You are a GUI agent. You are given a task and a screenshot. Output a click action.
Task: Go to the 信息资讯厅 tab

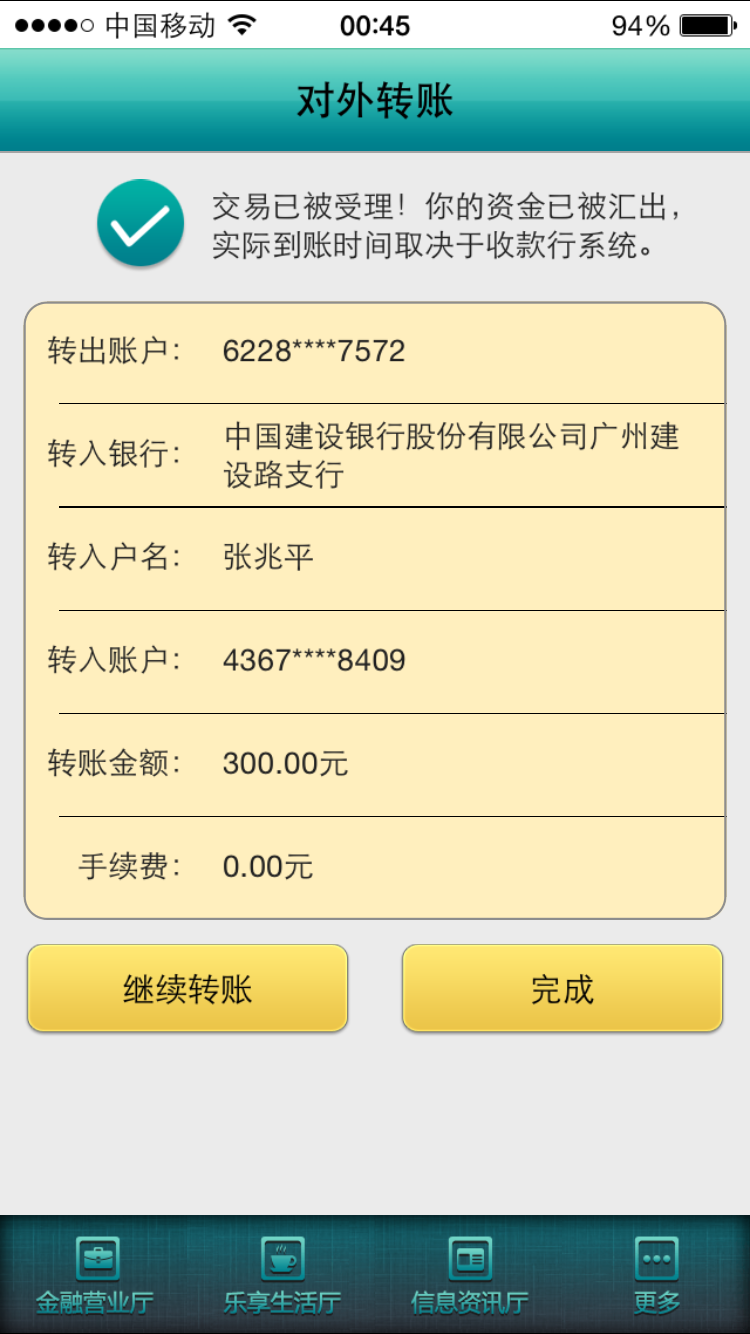pyautogui.click(x=469, y=1275)
